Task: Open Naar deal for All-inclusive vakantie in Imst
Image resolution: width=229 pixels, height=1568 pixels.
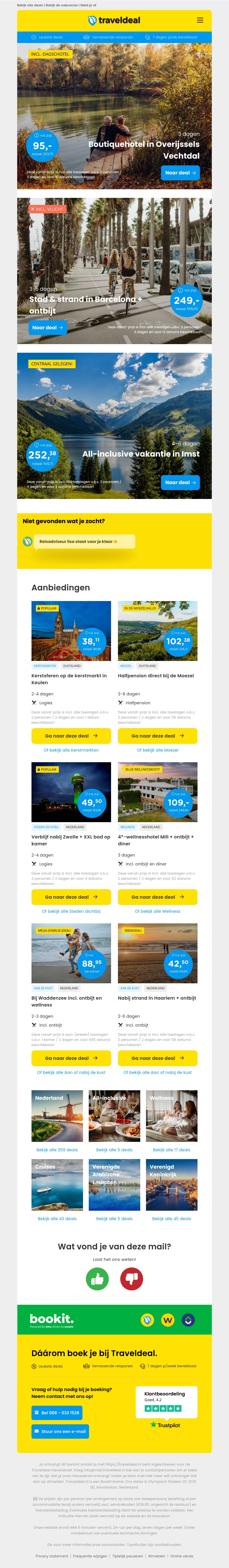Action: click(x=180, y=483)
